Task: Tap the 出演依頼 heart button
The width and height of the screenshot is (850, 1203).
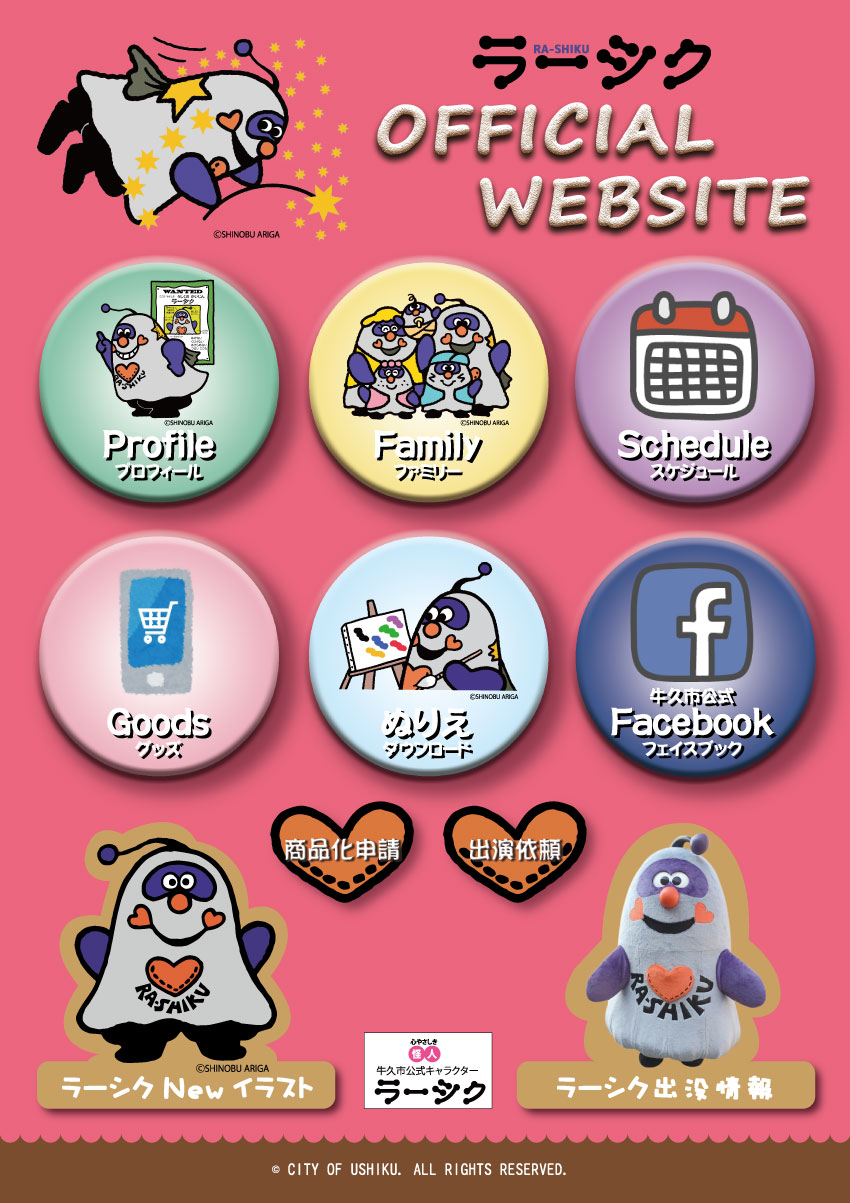Action: click(514, 851)
